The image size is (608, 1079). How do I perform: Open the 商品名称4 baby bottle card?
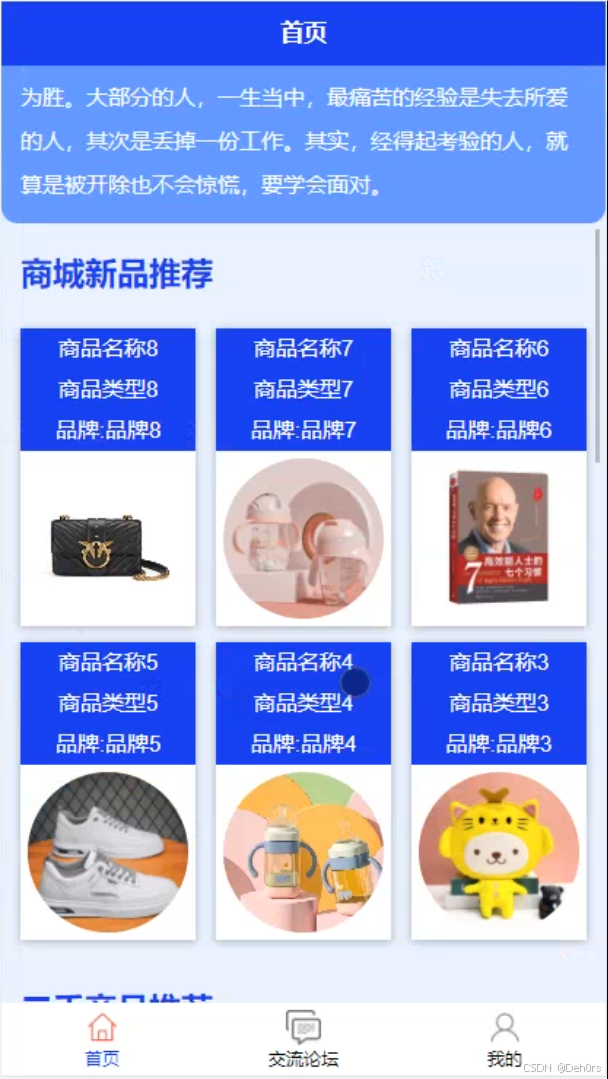pos(303,790)
